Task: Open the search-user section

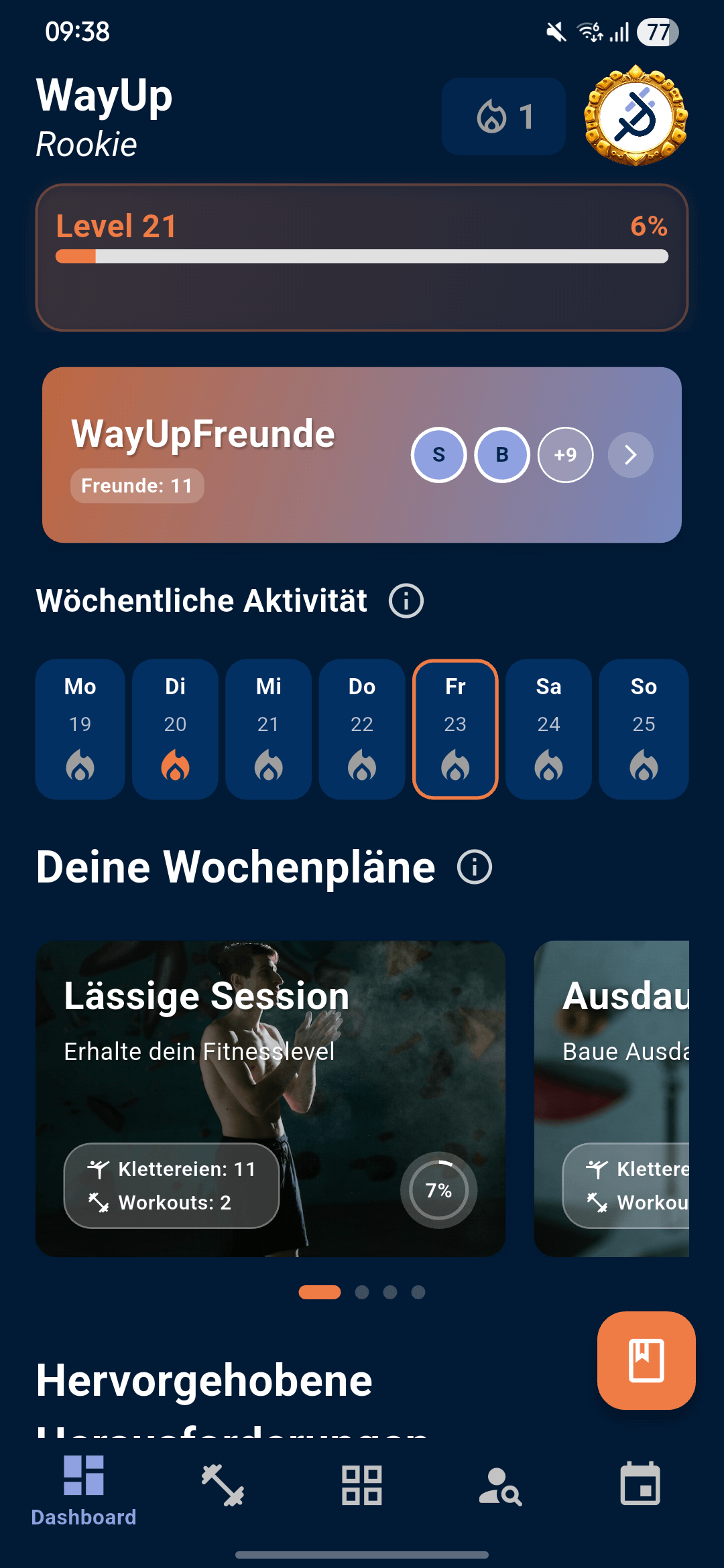Action: pos(499,1485)
